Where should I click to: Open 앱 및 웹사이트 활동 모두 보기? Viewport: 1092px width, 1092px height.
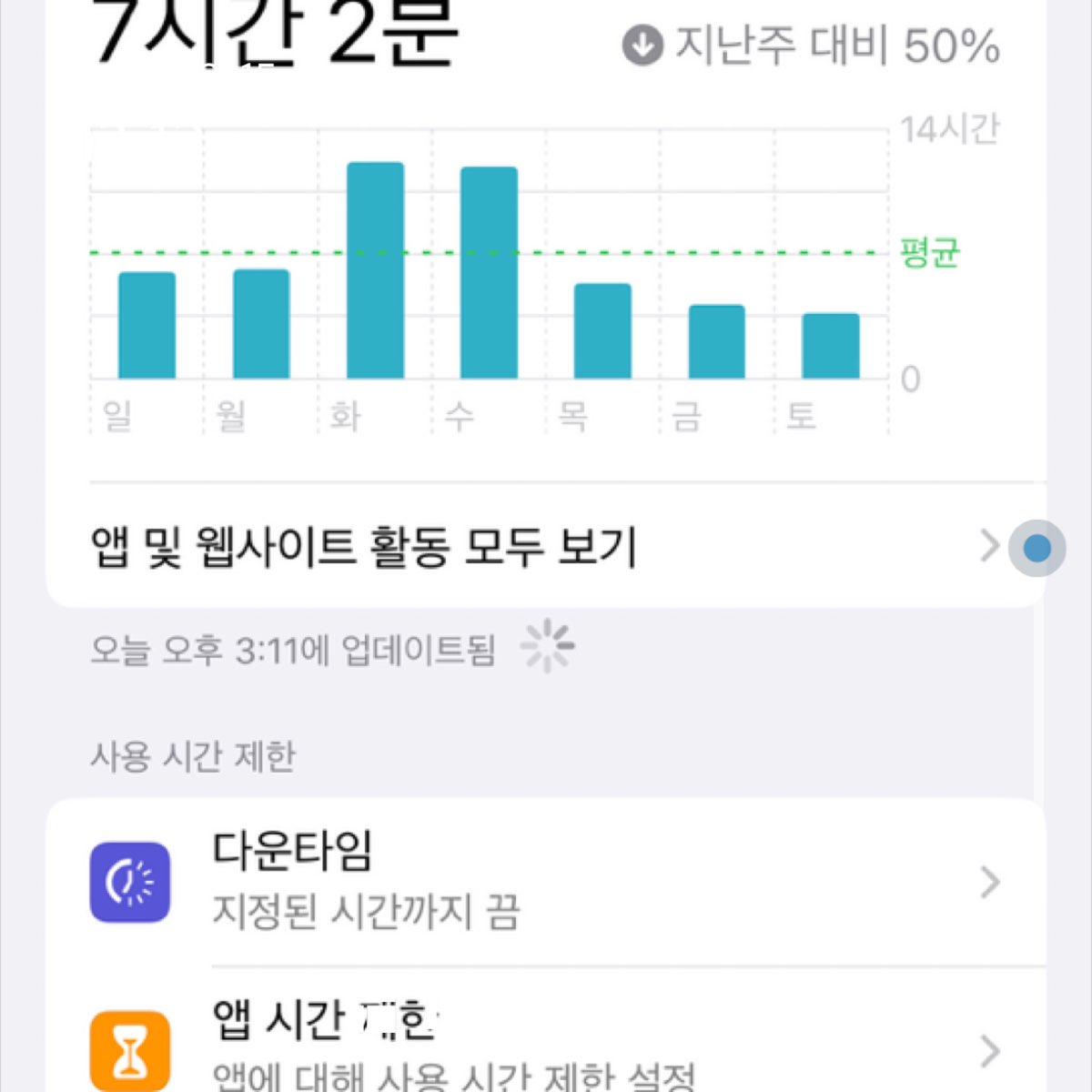pos(546,547)
